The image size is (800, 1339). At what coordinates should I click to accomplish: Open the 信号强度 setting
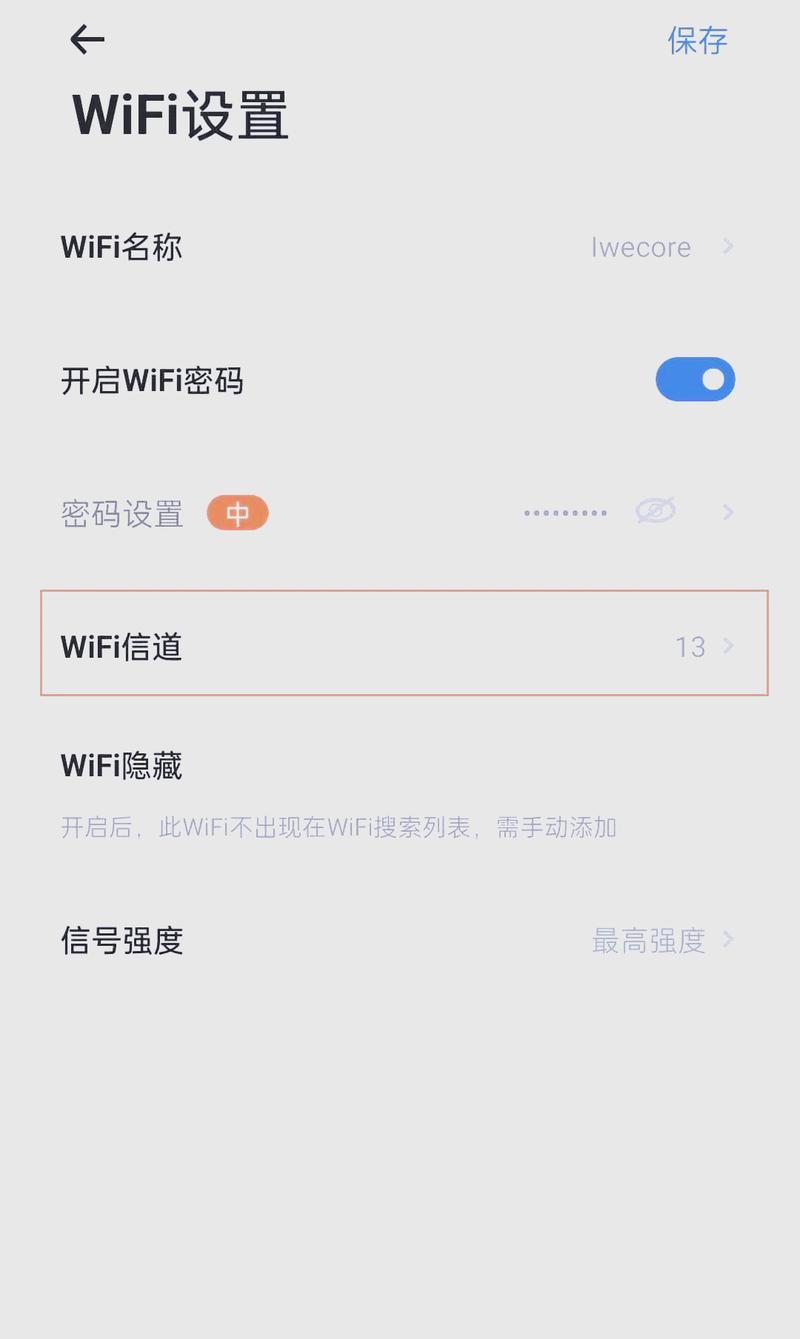pos(400,941)
